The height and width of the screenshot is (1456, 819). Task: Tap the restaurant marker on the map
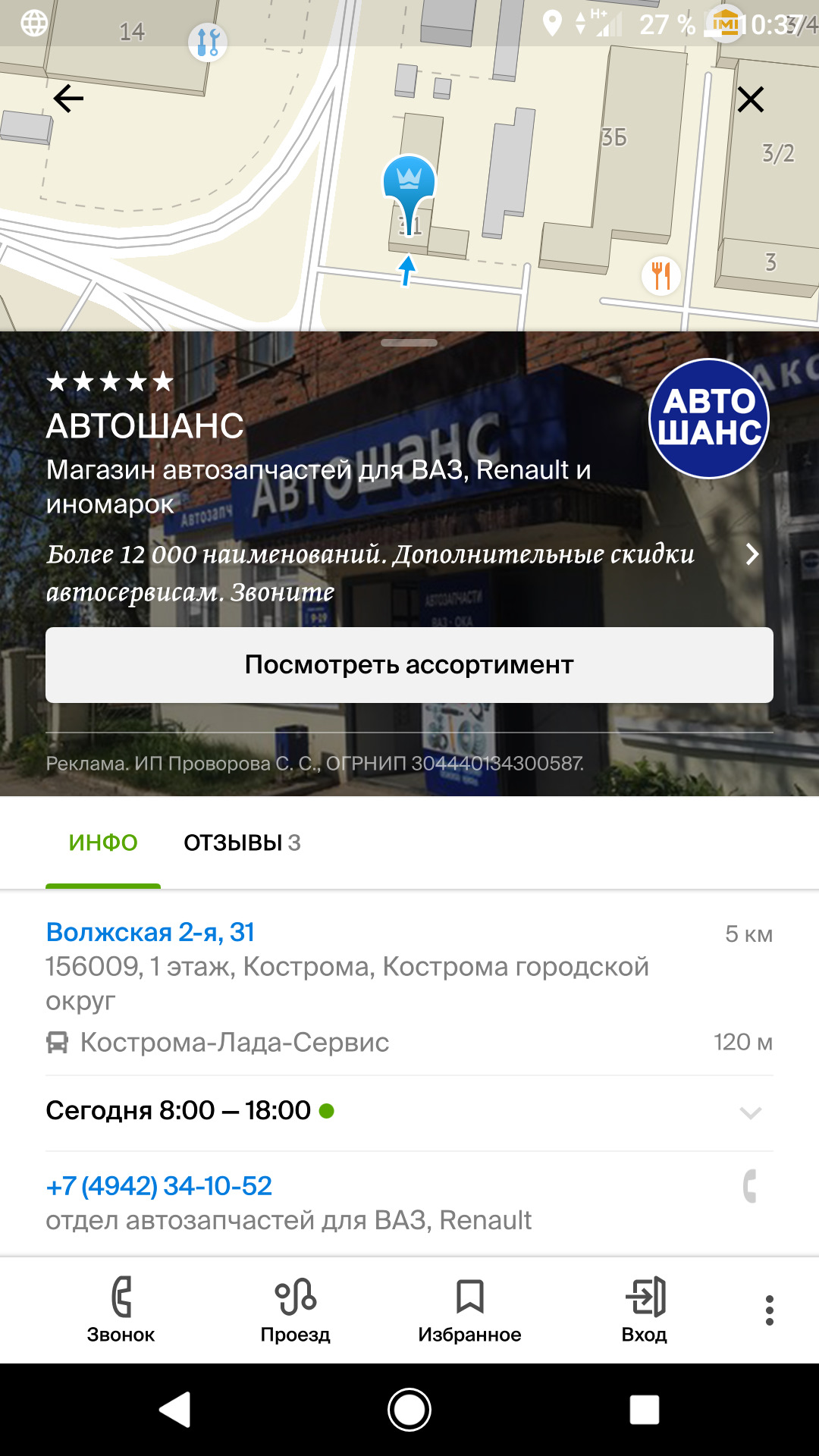tap(661, 275)
